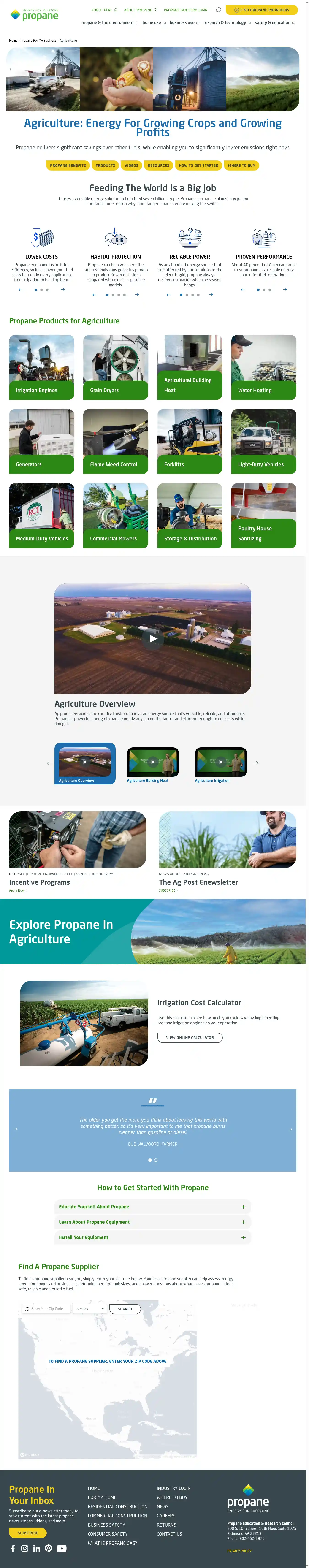Image resolution: width=309 pixels, height=1568 pixels.
Task: Open the 5 miles distance dropdown
Action: (90, 1309)
